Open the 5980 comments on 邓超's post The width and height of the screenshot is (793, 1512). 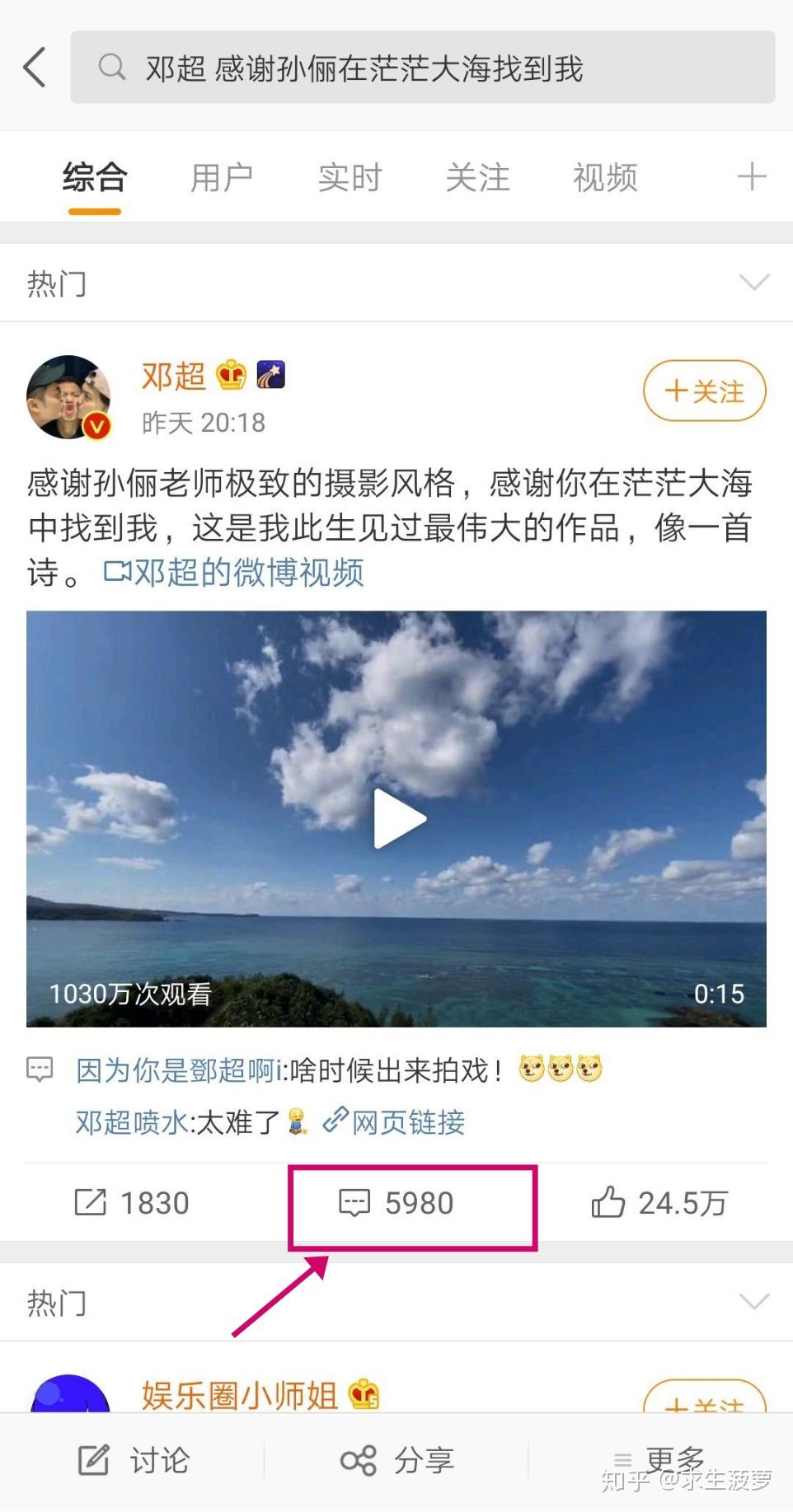(396, 1203)
